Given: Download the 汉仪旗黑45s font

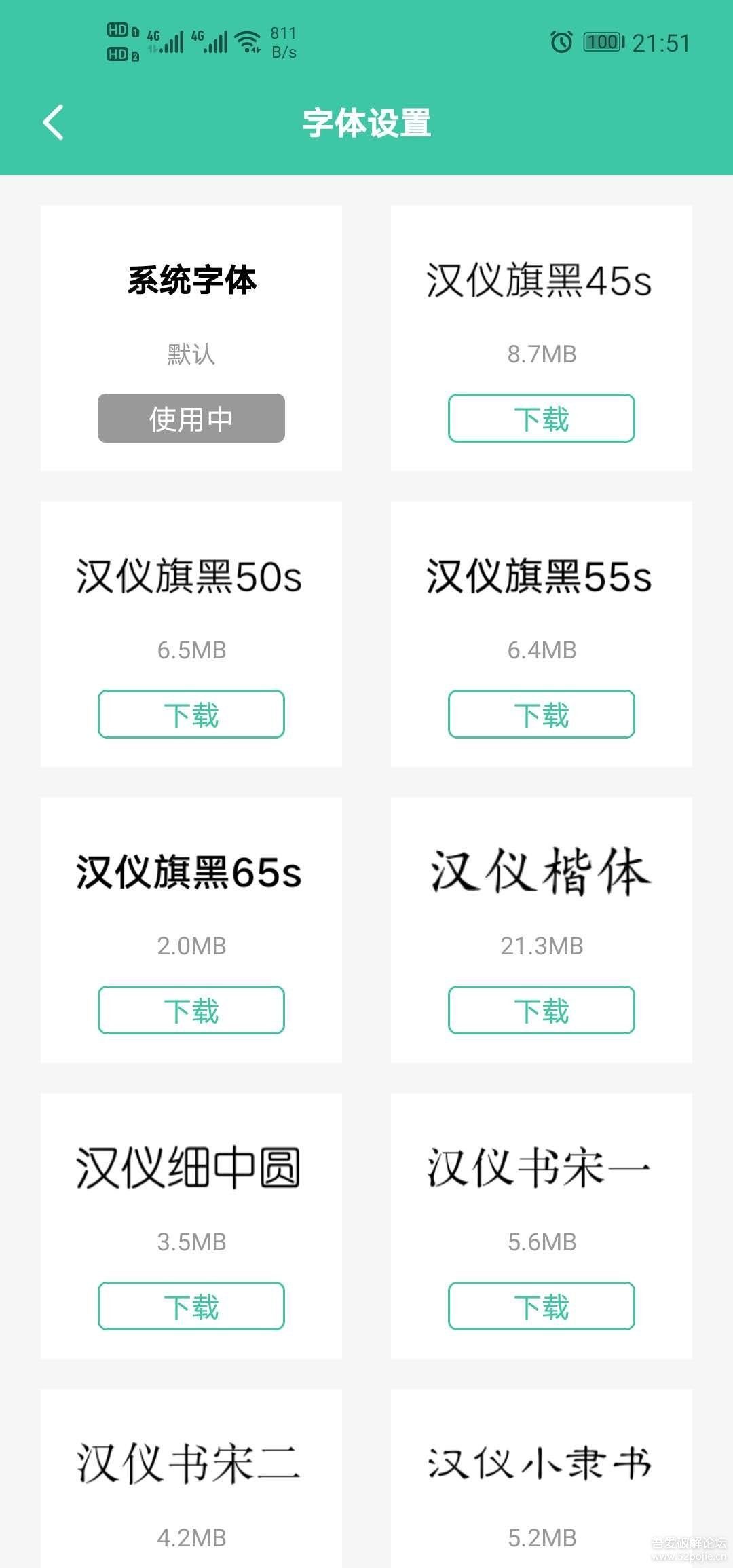Looking at the screenshot, I should pyautogui.click(x=542, y=419).
